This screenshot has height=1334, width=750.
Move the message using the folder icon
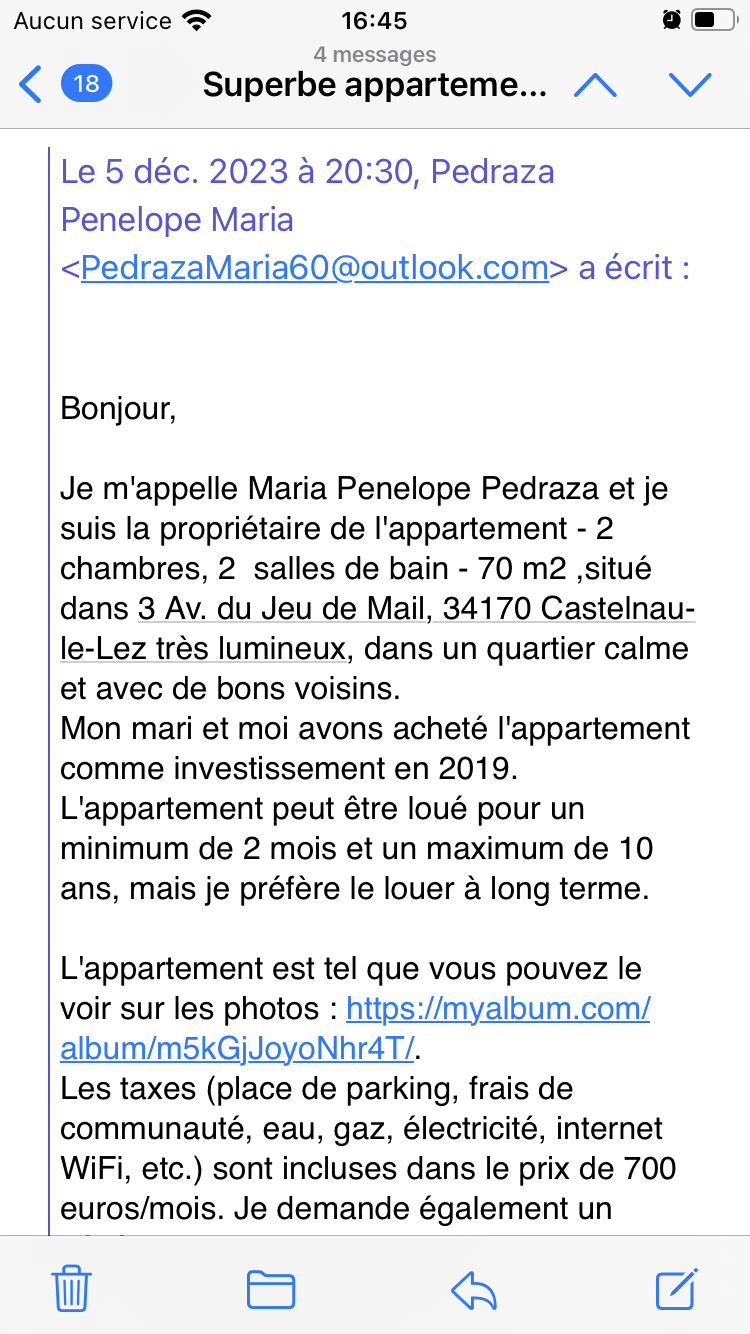(270, 1289)
